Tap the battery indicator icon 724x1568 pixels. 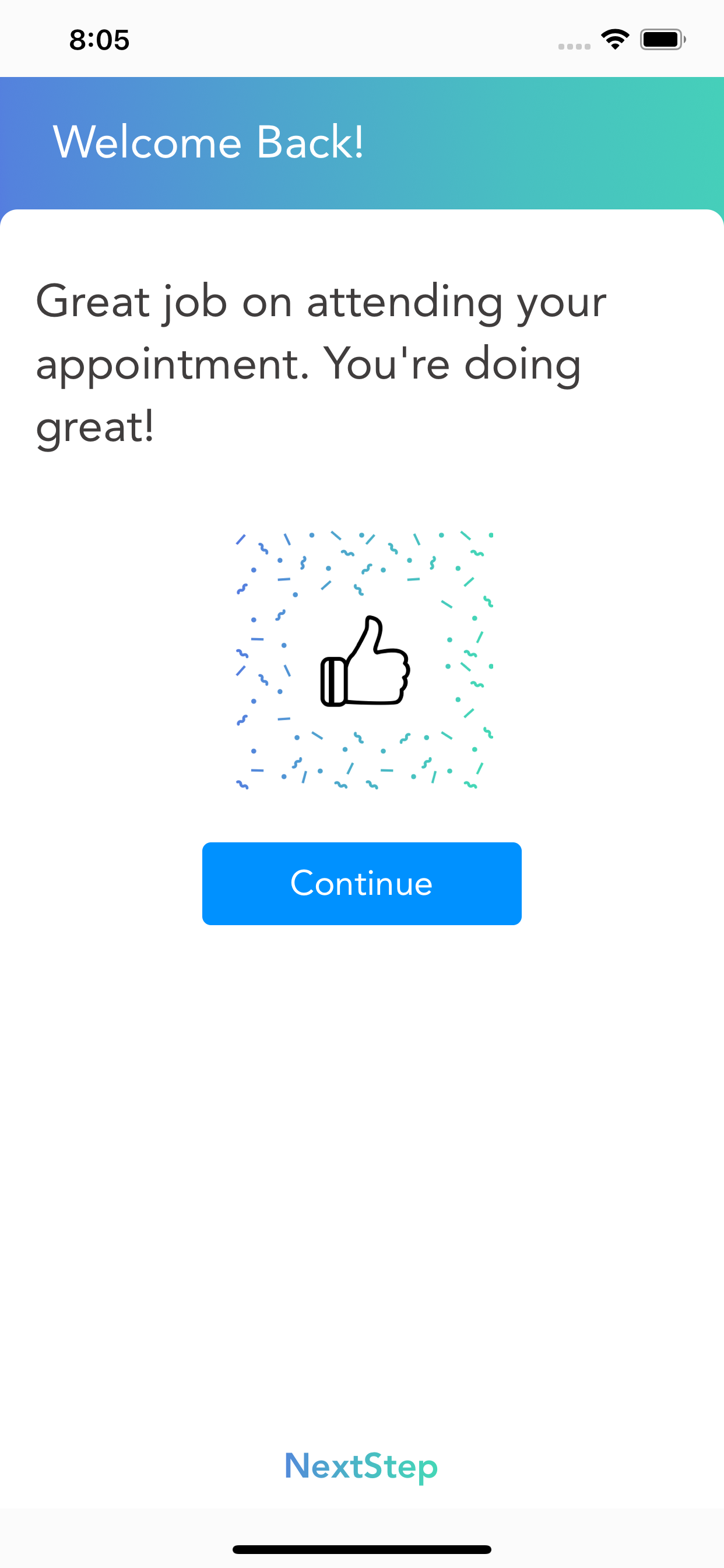662,38
